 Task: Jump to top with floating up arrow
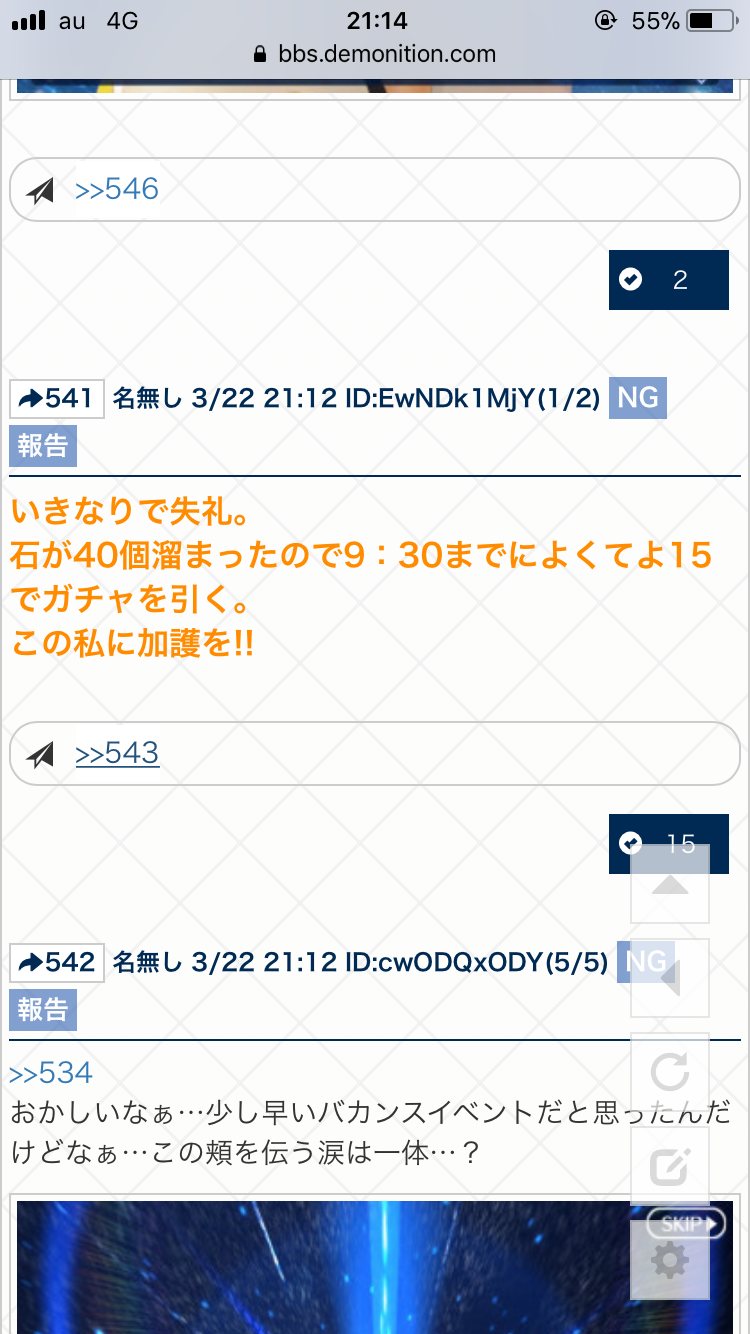coord(669,884)
